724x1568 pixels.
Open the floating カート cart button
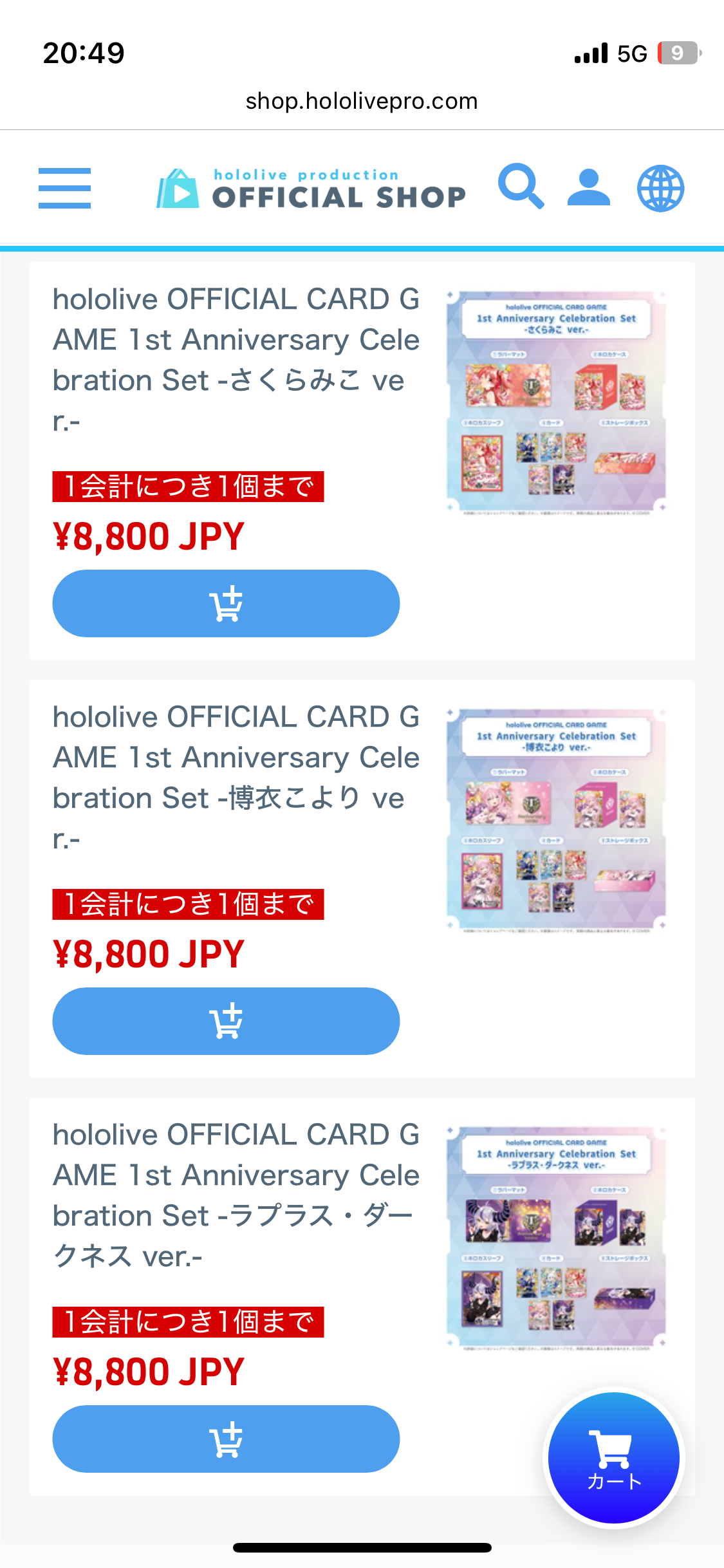tap(614, 1458)
